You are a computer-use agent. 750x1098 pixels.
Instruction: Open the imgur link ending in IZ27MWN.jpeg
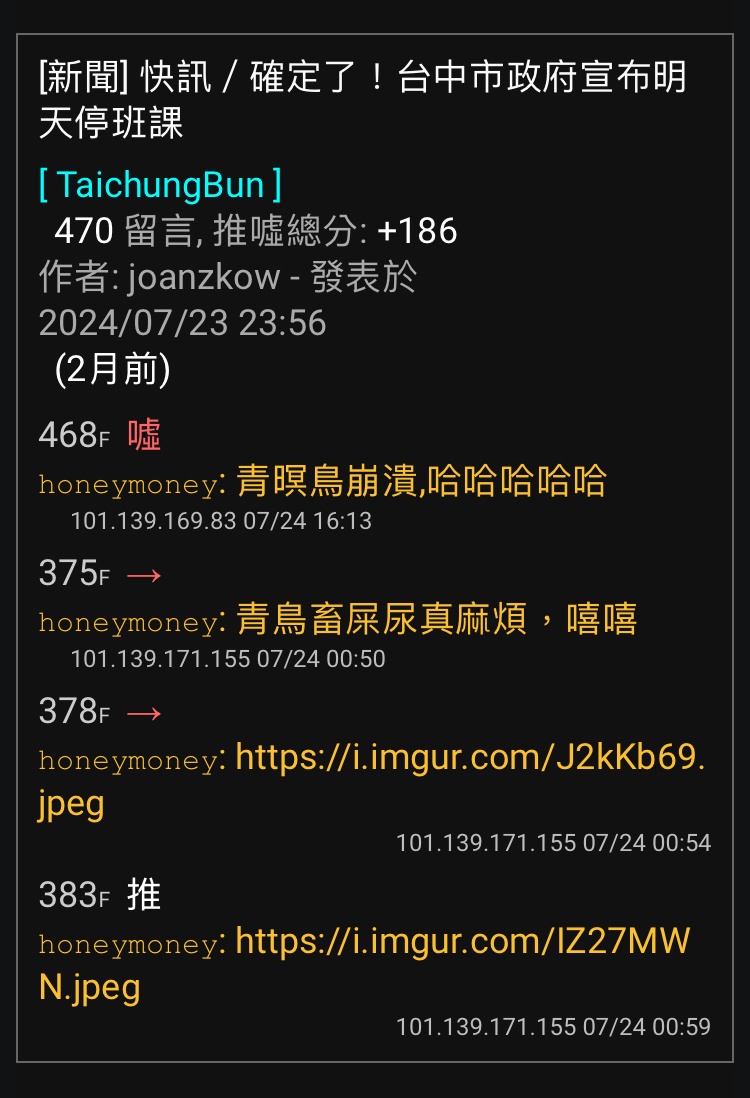[462, 942]
